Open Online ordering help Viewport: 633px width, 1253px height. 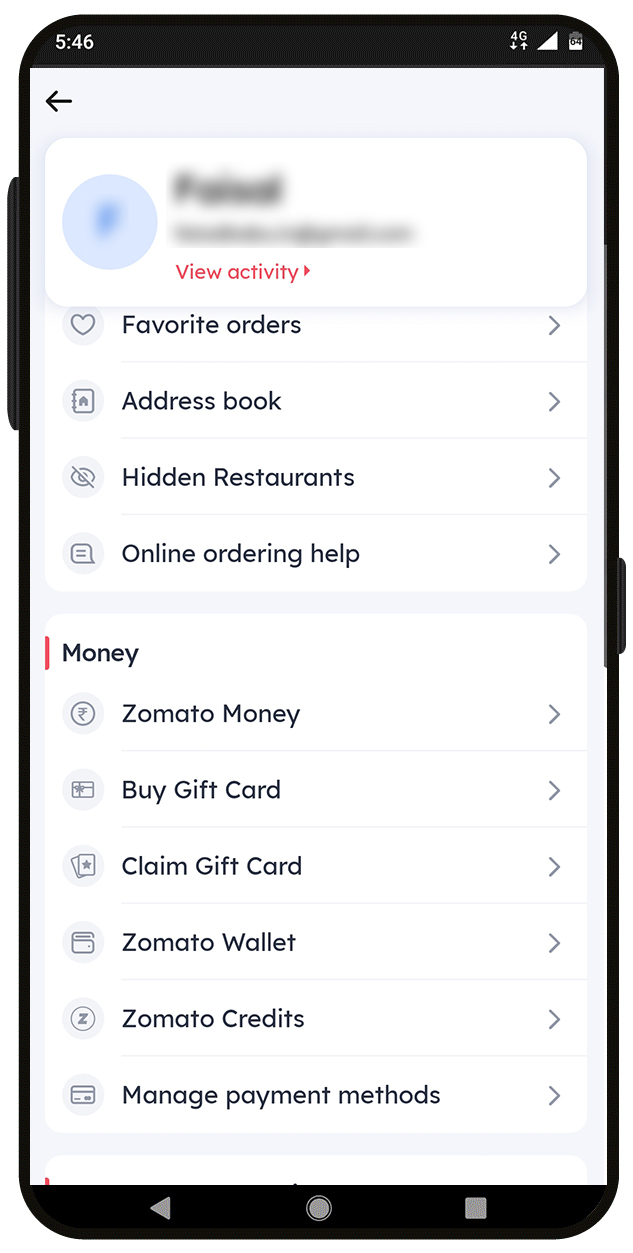click(x=315, y=553)
